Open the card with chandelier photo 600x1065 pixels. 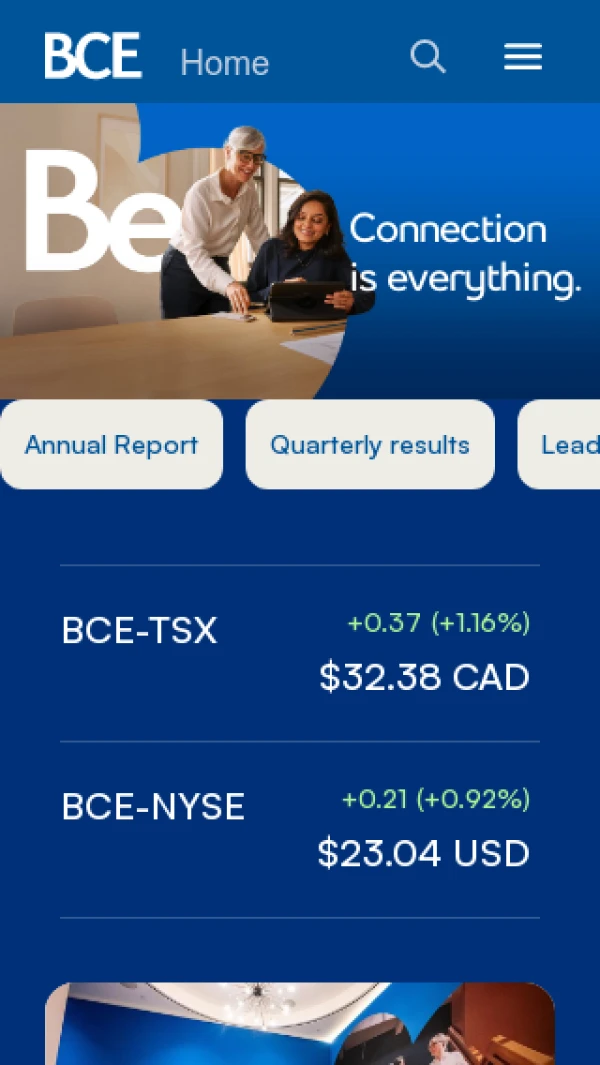click(x=299, y=1024)
